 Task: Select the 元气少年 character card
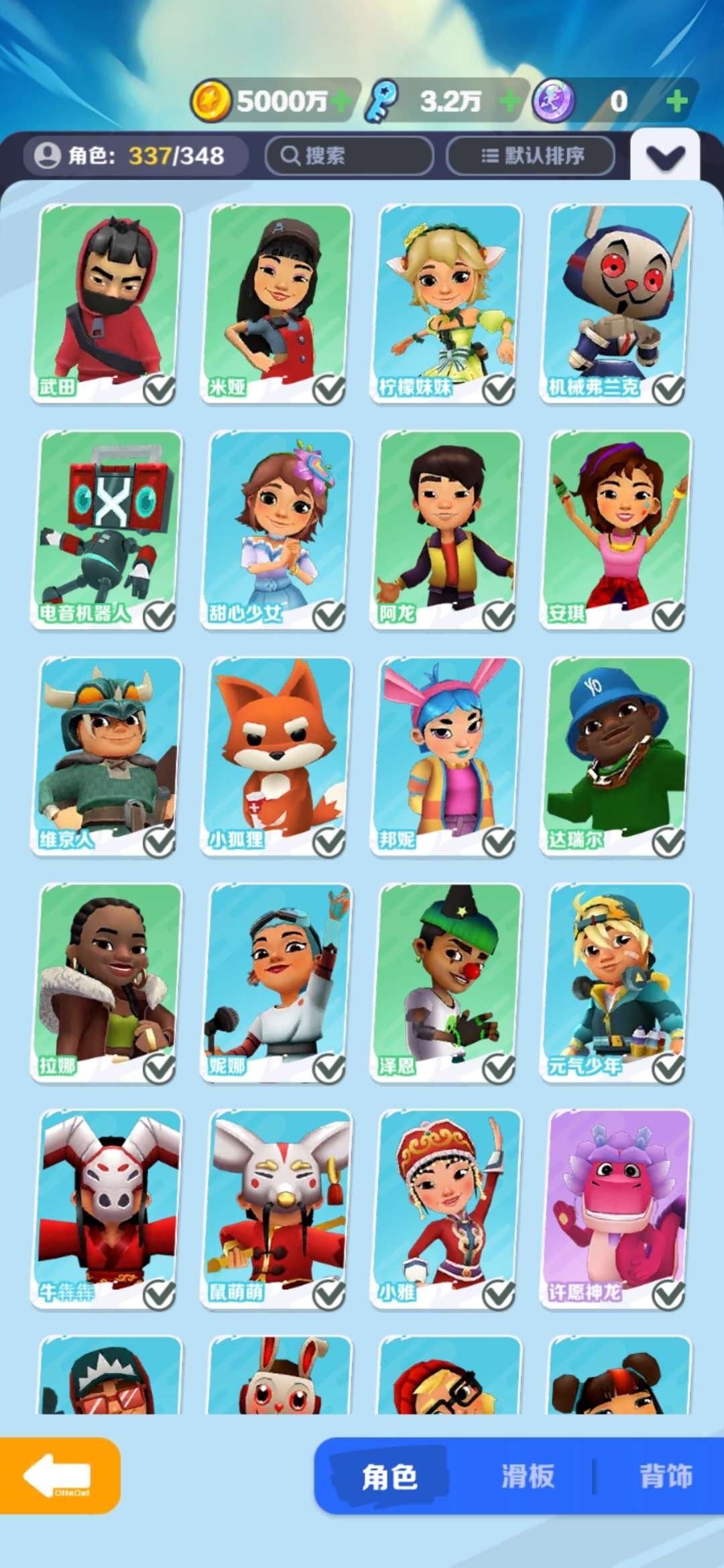click(616, 982)
